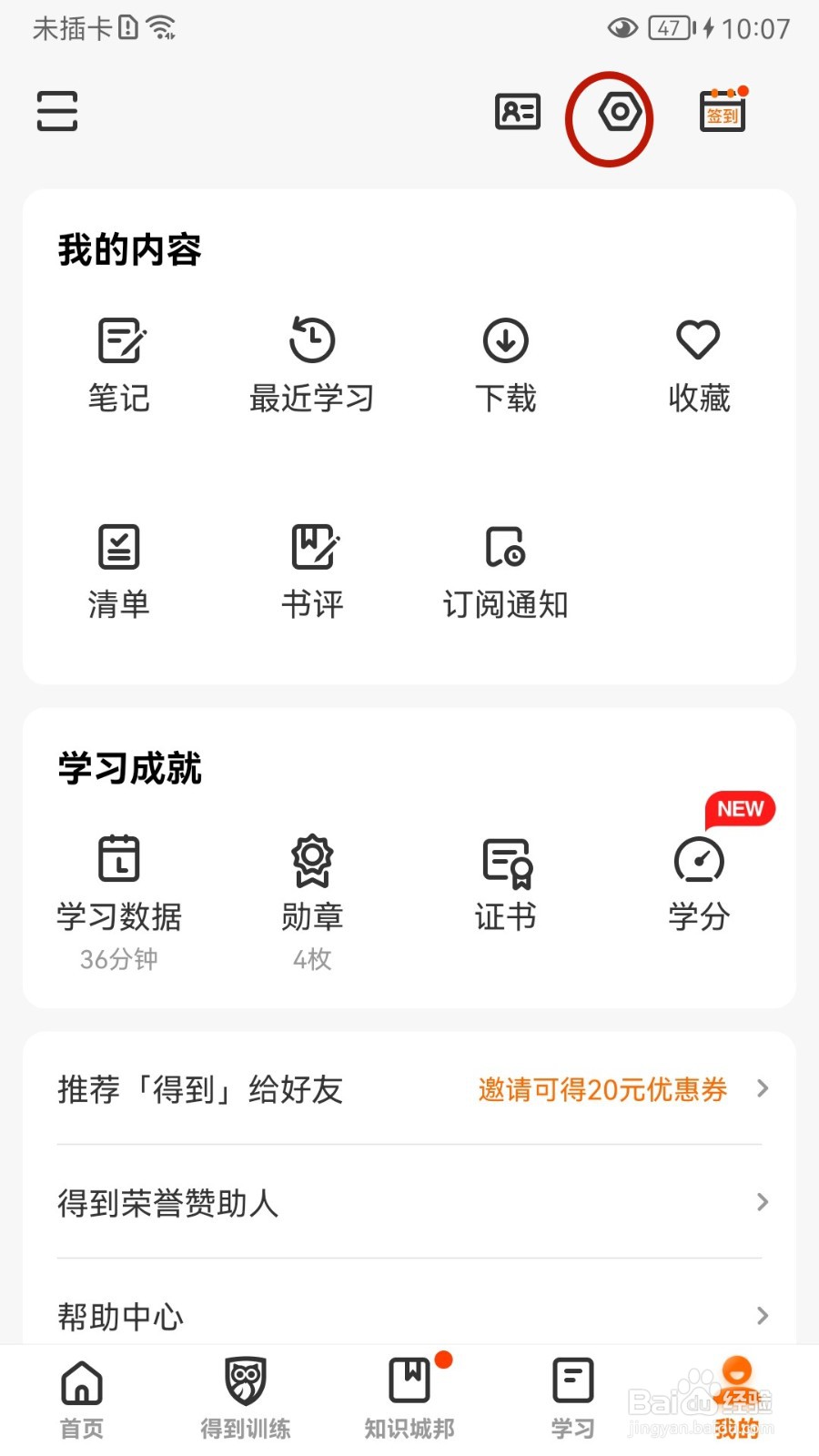Open 证书 certificates
Screen dimensions: 819x1456
click(506, 885)
